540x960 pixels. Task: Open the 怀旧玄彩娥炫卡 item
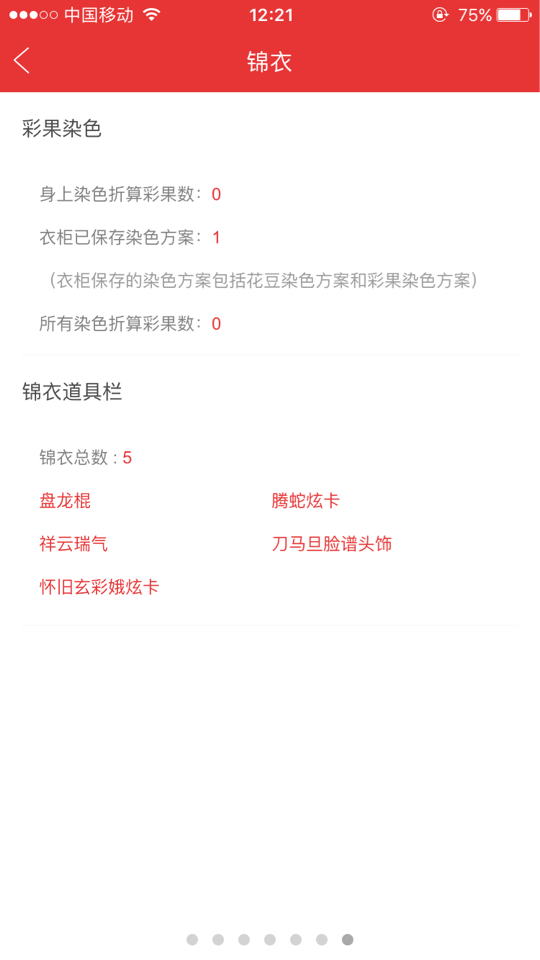click(99, 587)
